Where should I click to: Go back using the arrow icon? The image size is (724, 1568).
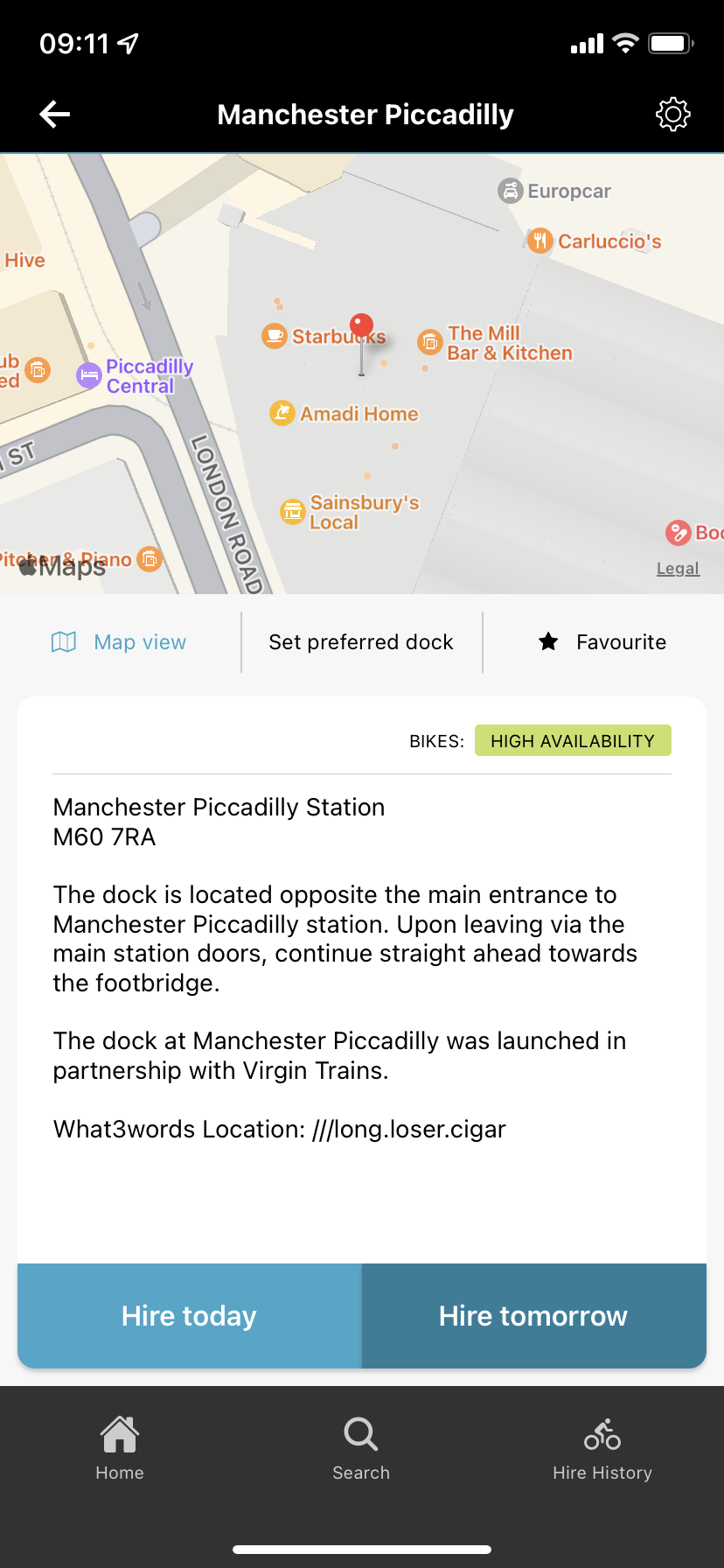[54, 114]
